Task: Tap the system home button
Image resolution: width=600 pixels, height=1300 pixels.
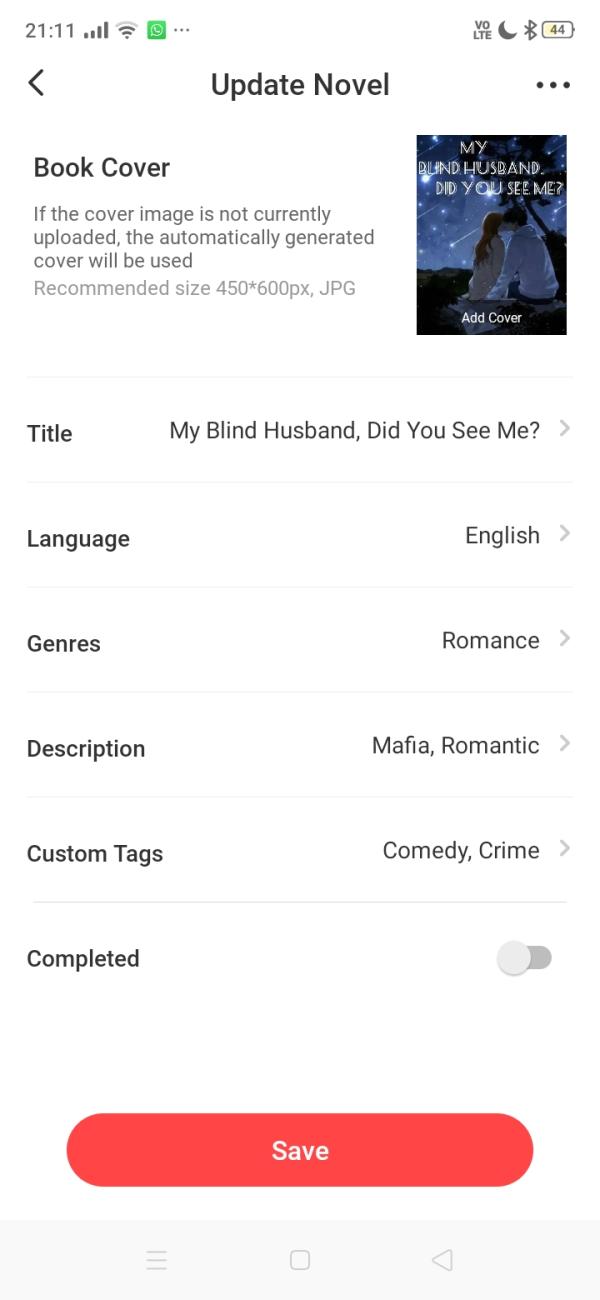Action: tap(300, 1260)
